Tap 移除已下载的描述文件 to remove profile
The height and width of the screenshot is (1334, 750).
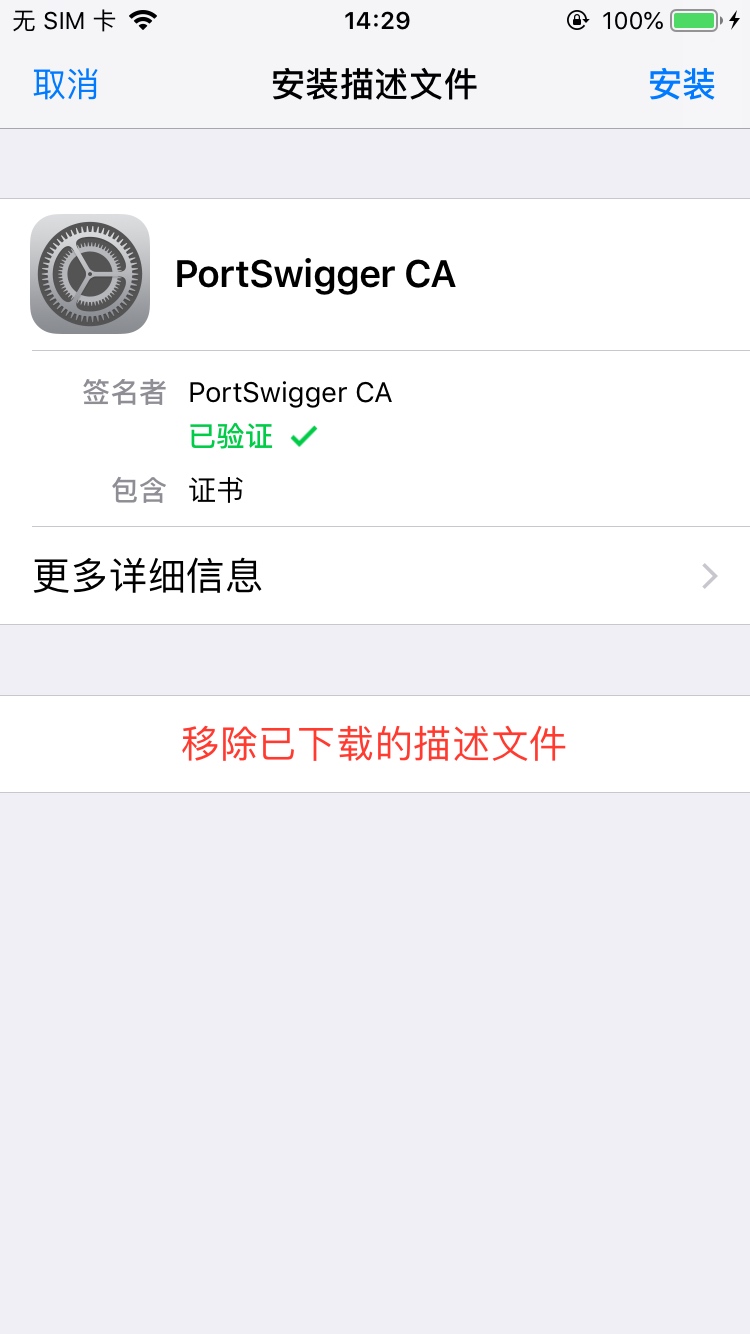click(x=375, y=744)
